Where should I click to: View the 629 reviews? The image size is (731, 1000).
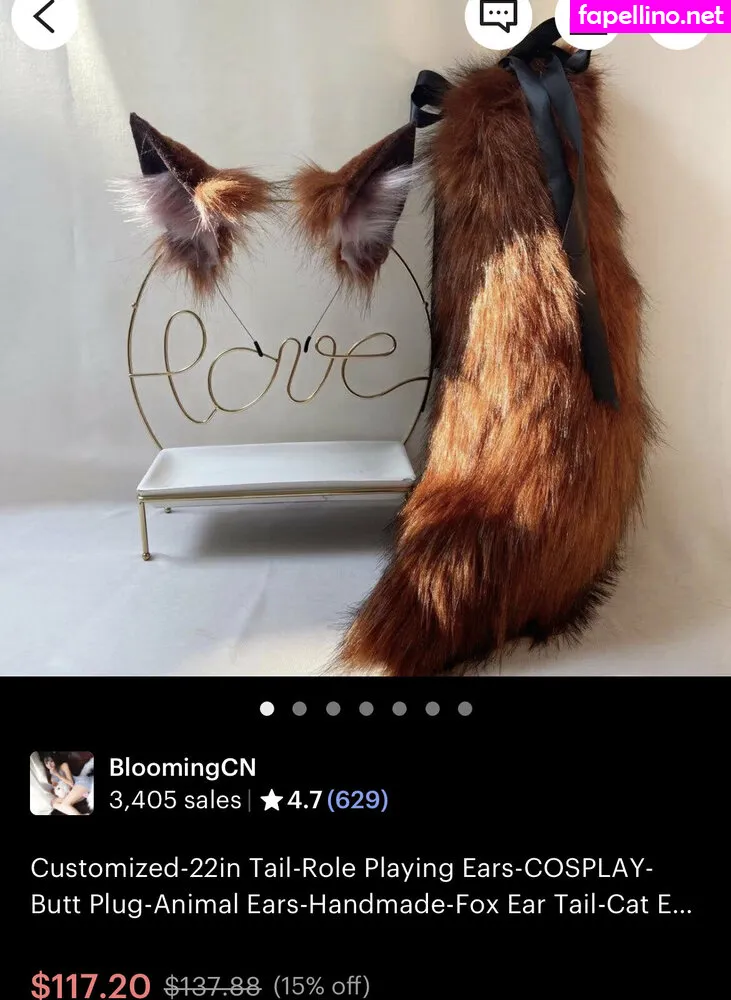[x=357, y=800]
